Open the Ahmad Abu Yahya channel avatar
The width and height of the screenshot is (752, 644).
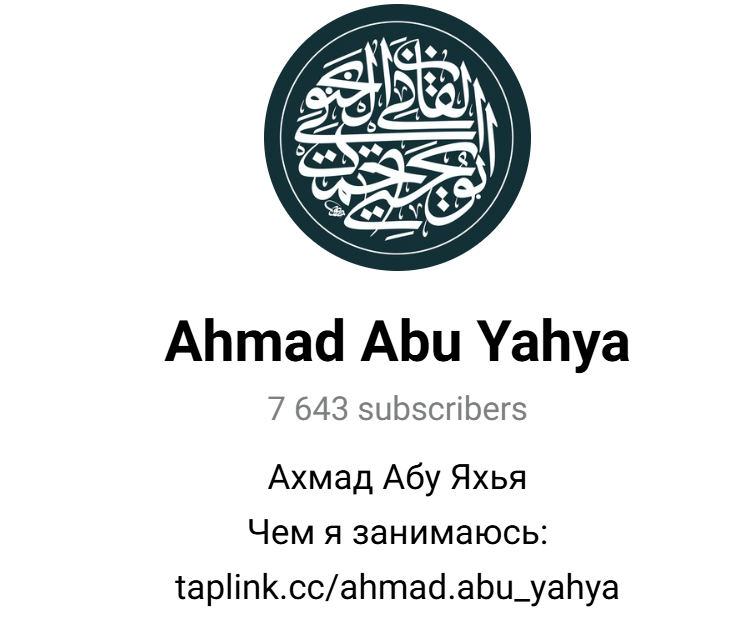pos(398,138)
